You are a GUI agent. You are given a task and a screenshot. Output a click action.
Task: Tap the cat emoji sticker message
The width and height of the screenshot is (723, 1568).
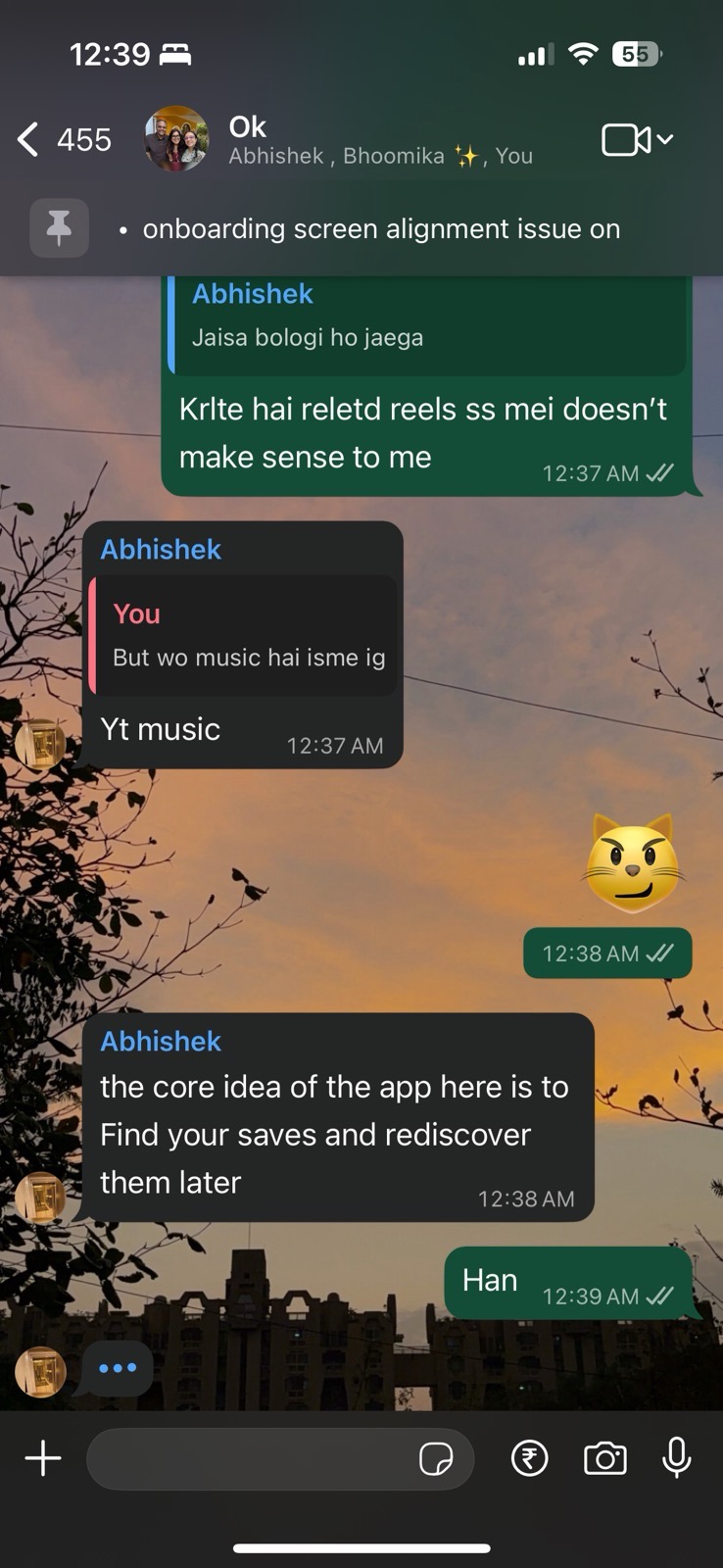tap(632, 864)
